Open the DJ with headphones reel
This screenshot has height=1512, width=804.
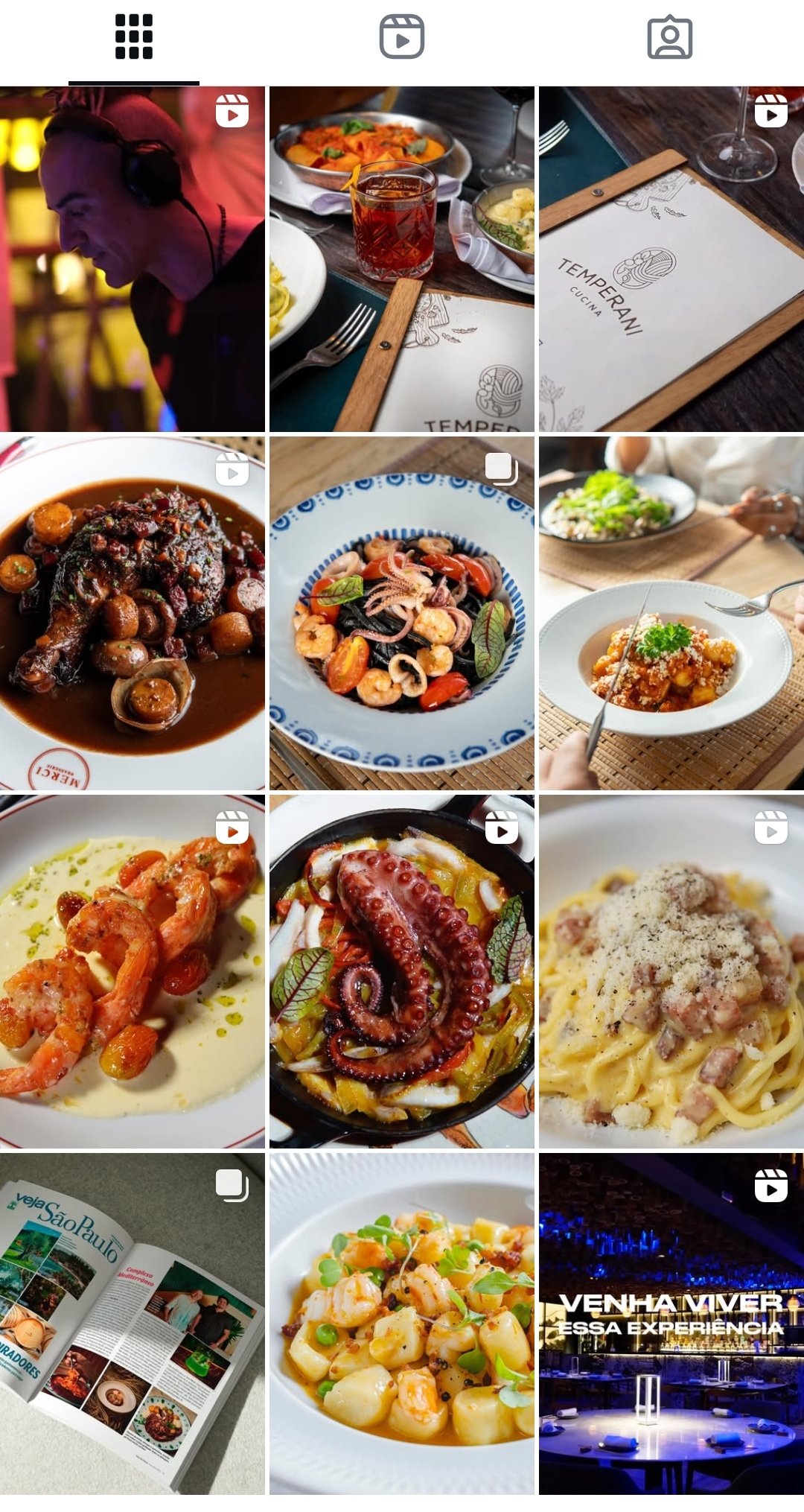pos(133,259)
